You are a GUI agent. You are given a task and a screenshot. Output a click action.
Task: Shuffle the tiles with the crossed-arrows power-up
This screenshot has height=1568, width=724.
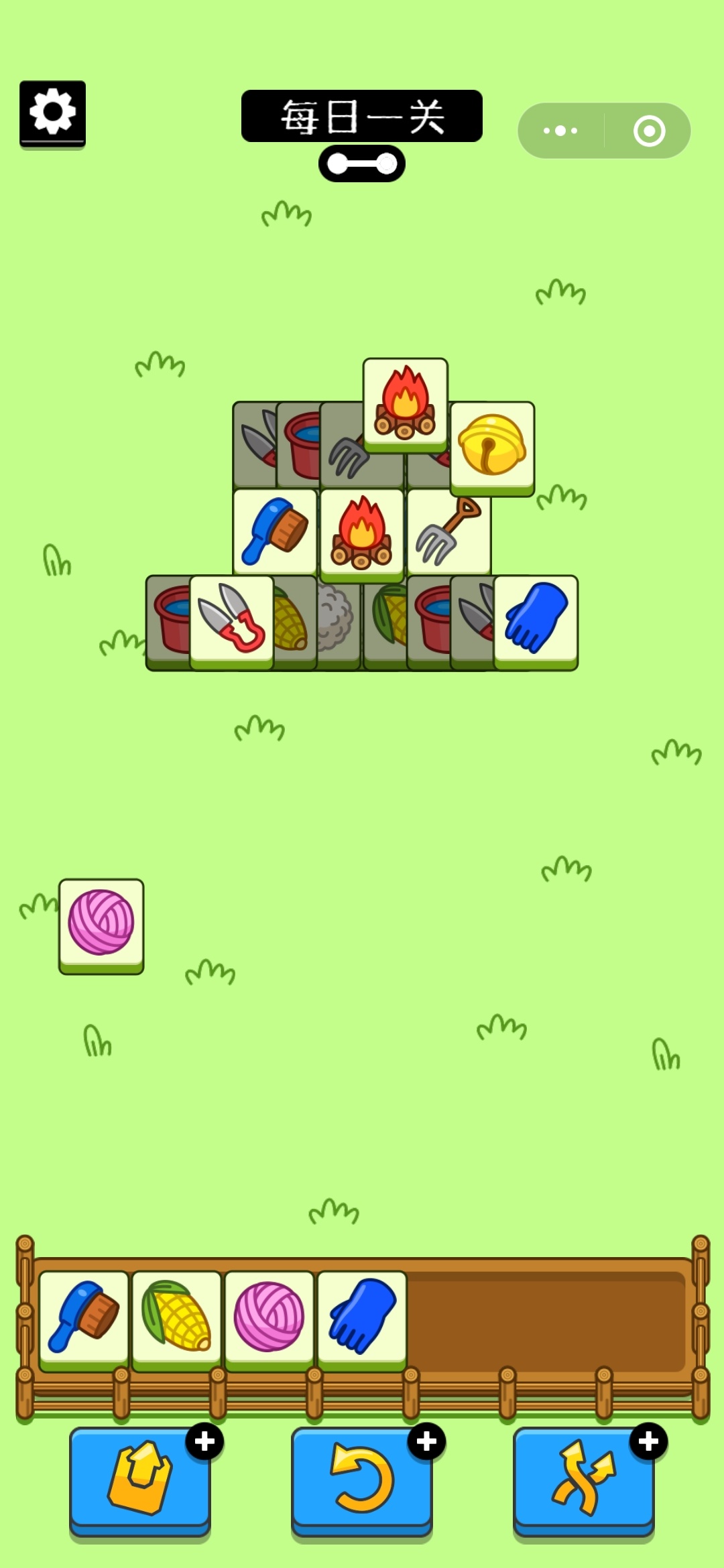[x=583, y=1479]
